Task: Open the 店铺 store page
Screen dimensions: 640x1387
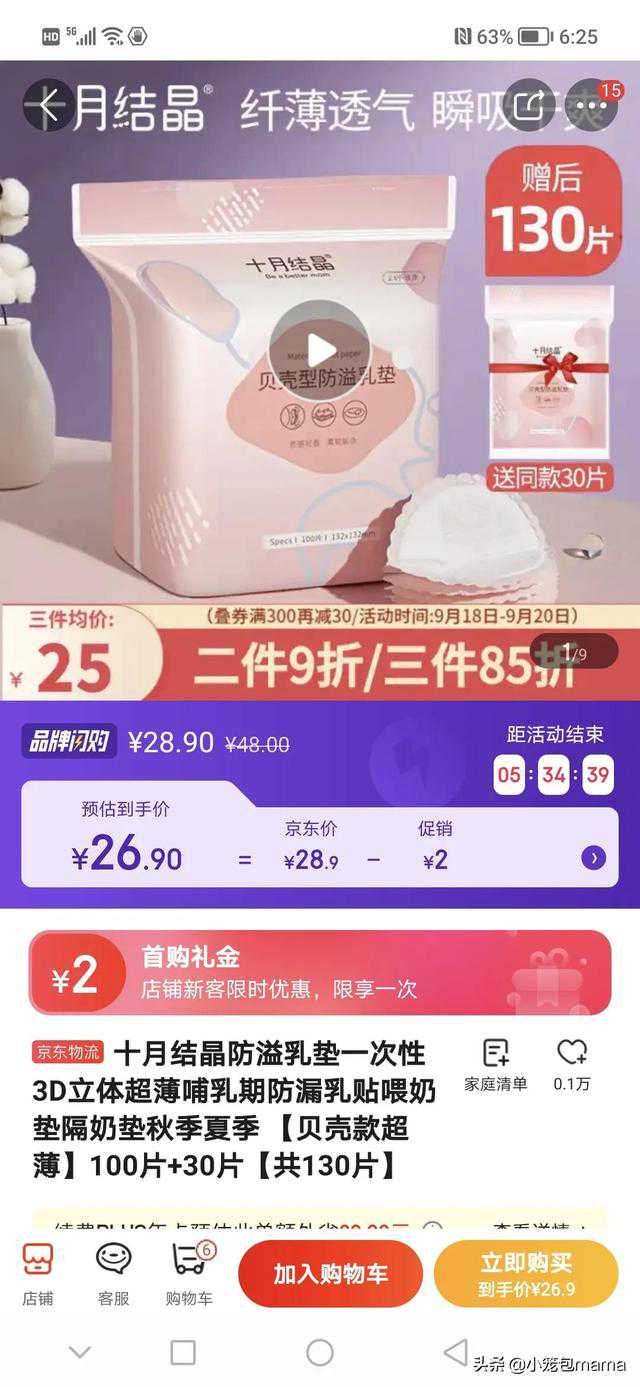Action: click(38, 1274)
